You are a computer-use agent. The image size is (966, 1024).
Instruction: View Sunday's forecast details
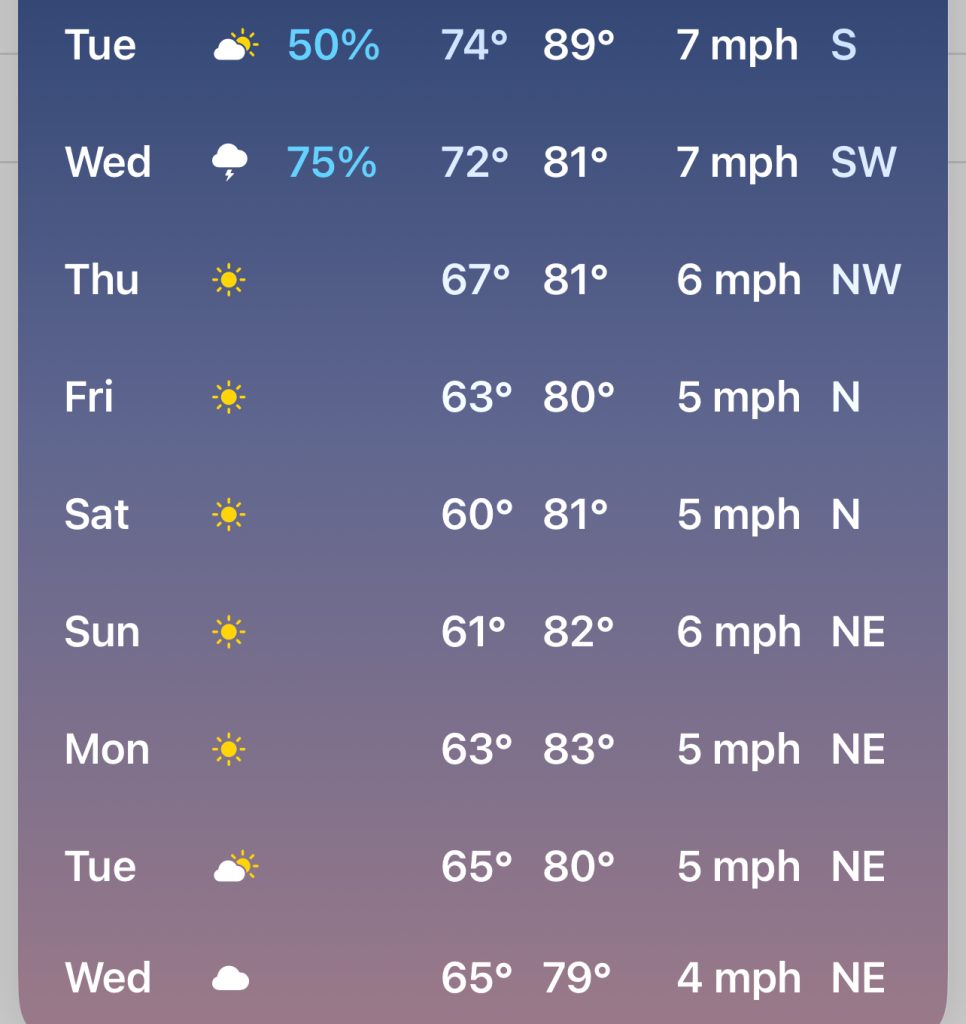482,632
